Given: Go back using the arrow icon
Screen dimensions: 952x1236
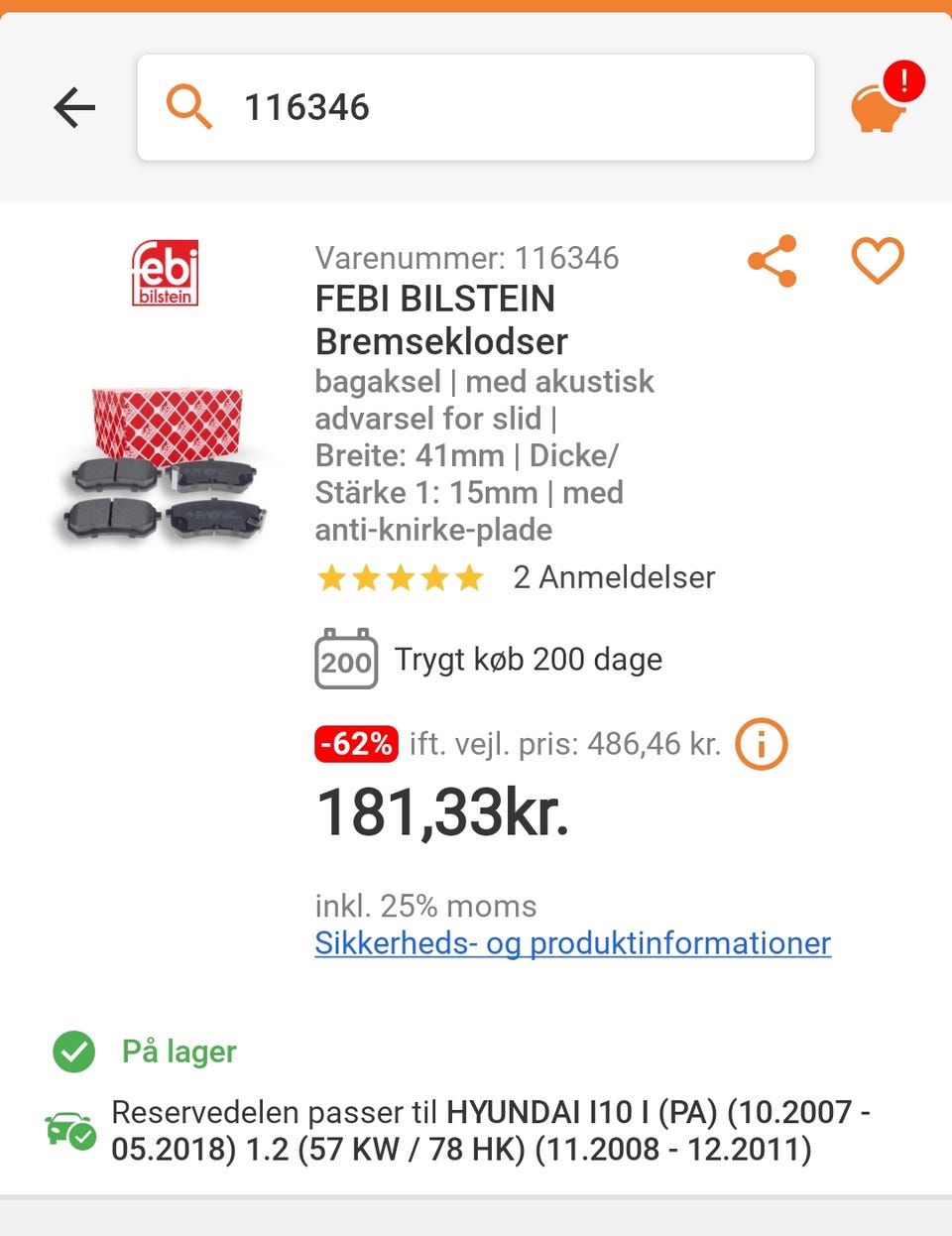Looking at the screenshot, I should [x=74, y=107].
